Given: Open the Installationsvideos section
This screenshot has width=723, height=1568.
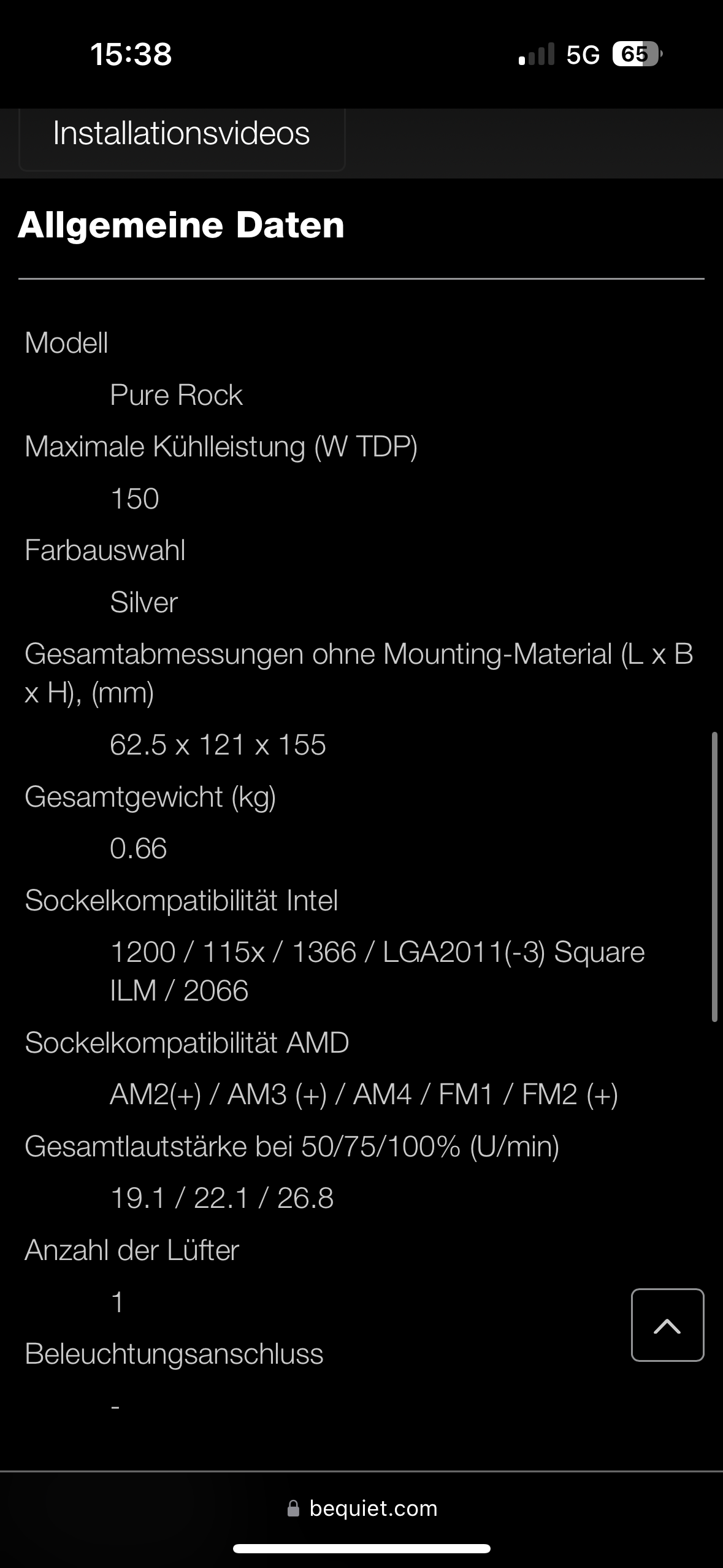Looking at the screenshot, I should tap(182, 134).
